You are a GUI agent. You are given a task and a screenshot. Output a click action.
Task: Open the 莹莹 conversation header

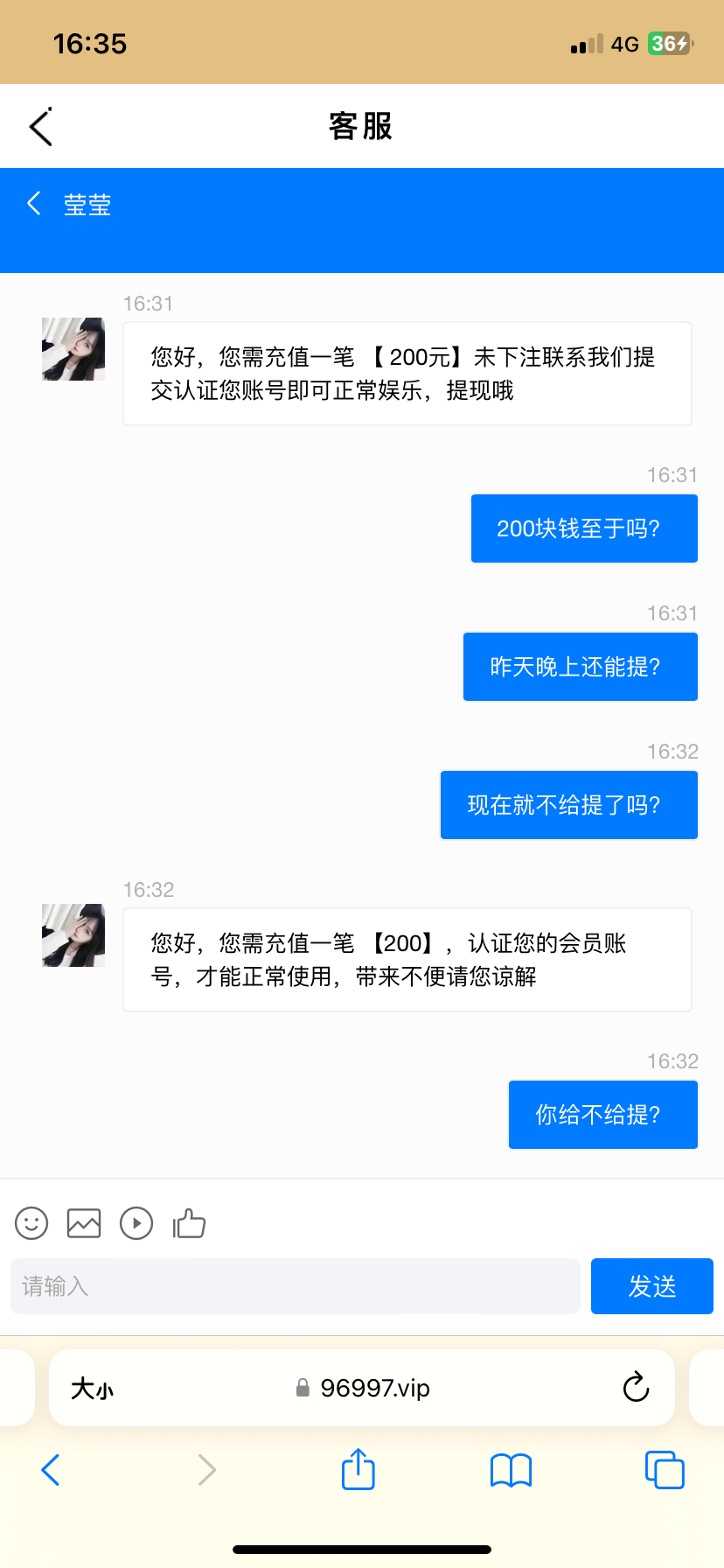pyautogui.click(x=88, y=203)
